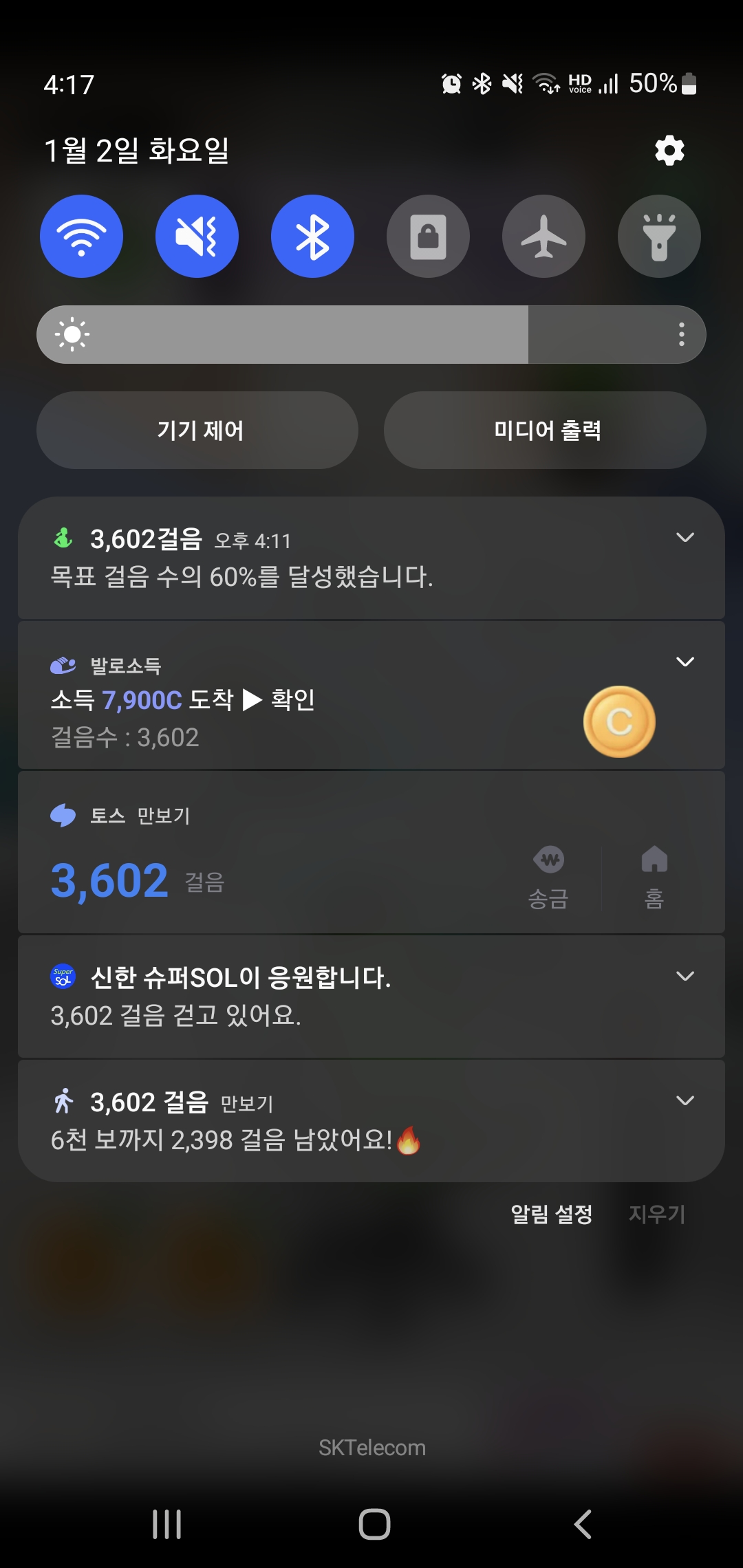Turn on the flashlight
Image resolution: width=743 pixels, height=1568 pixels.
click(x=659, y=237)
